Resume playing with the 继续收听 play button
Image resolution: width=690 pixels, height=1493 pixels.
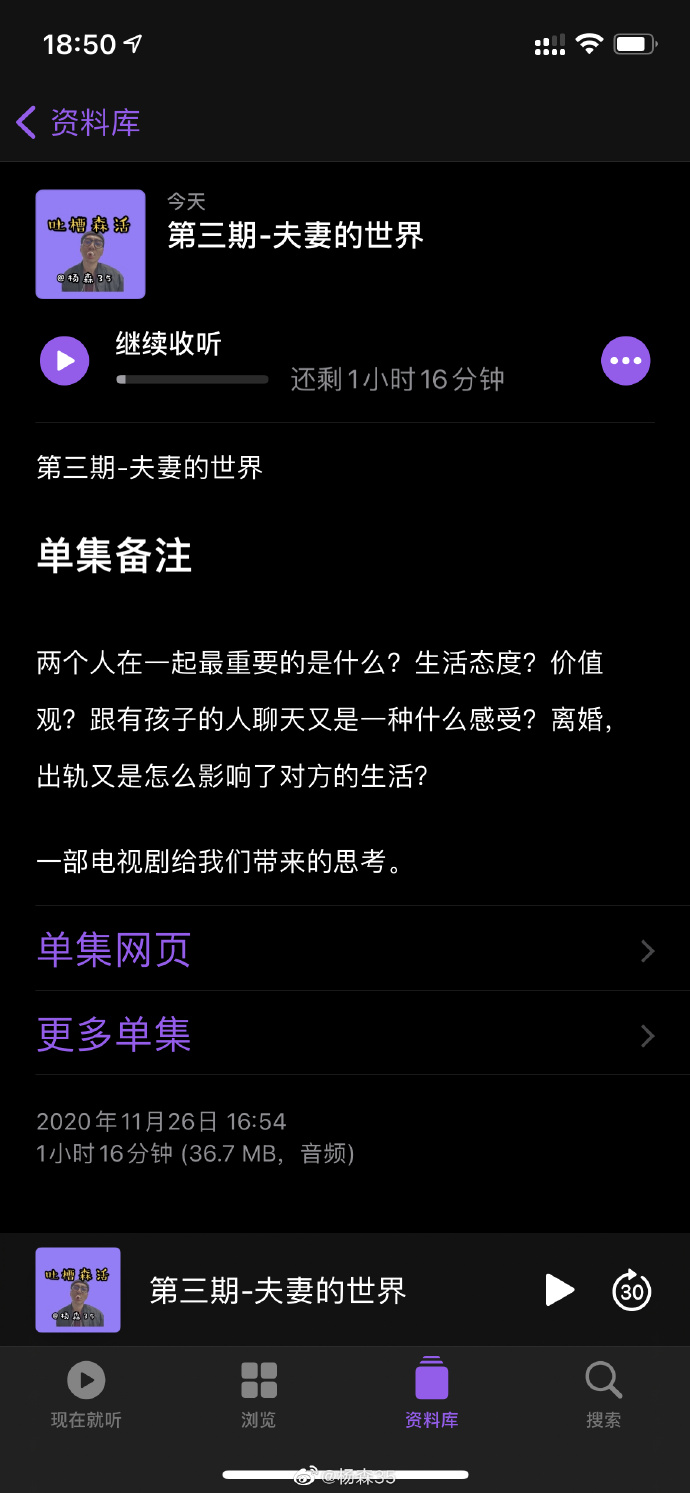[65, 360]
